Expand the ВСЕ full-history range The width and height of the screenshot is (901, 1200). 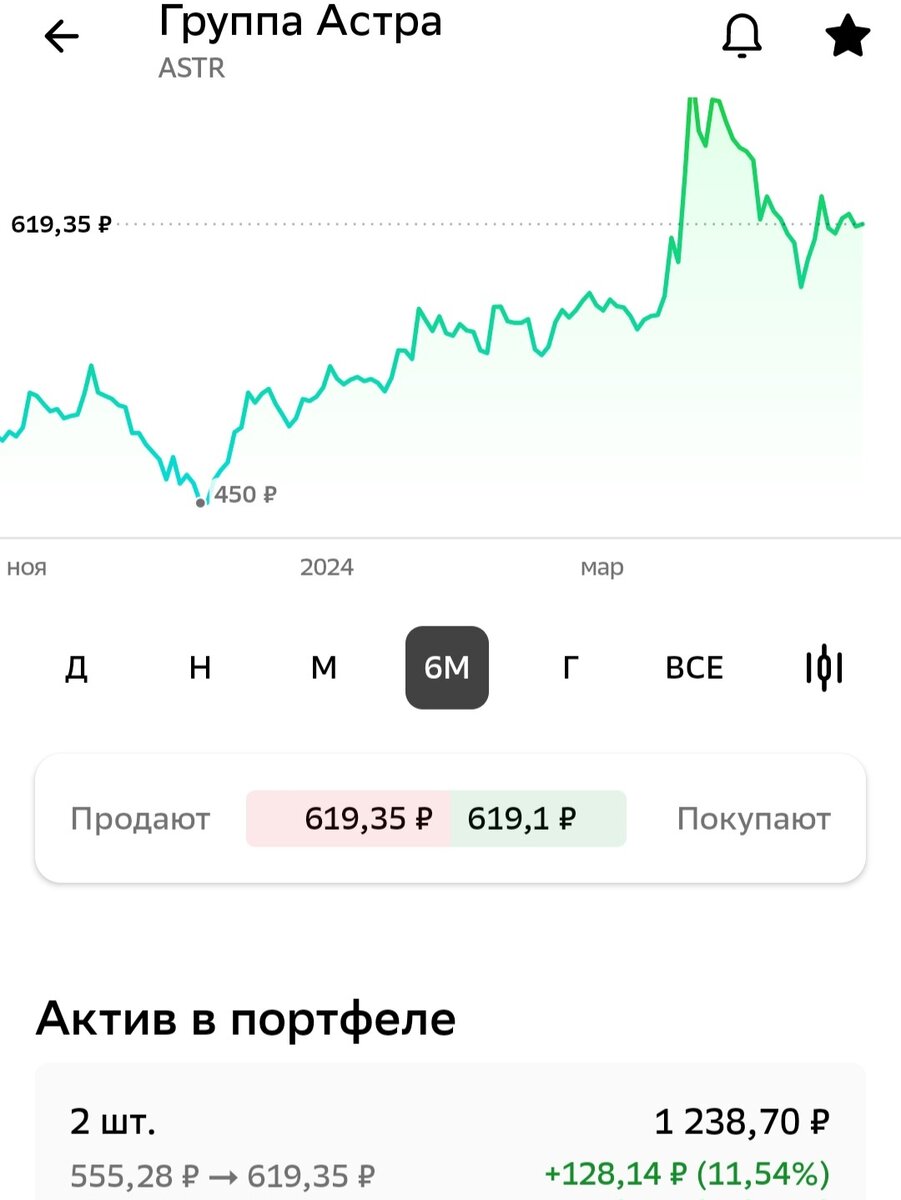point(694,668)
